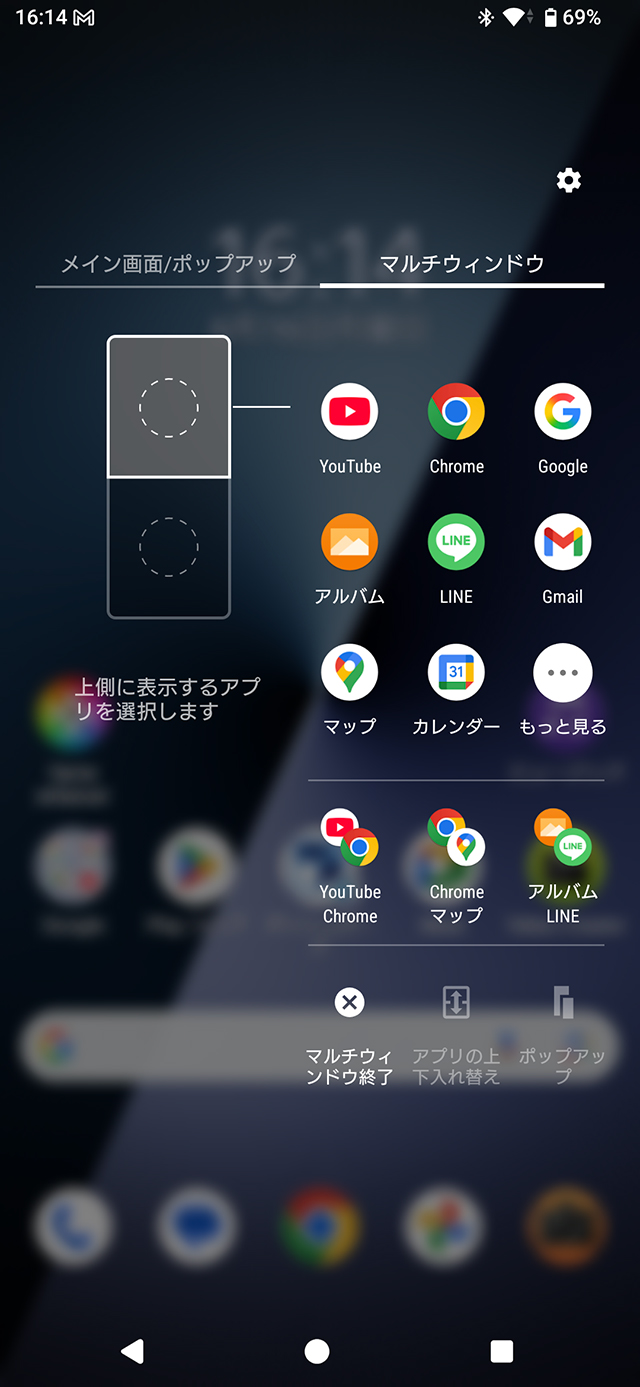Select the マルチウィンドウ tab
This screenshot has width=640, height=1387.
click(x=462, y=264)
